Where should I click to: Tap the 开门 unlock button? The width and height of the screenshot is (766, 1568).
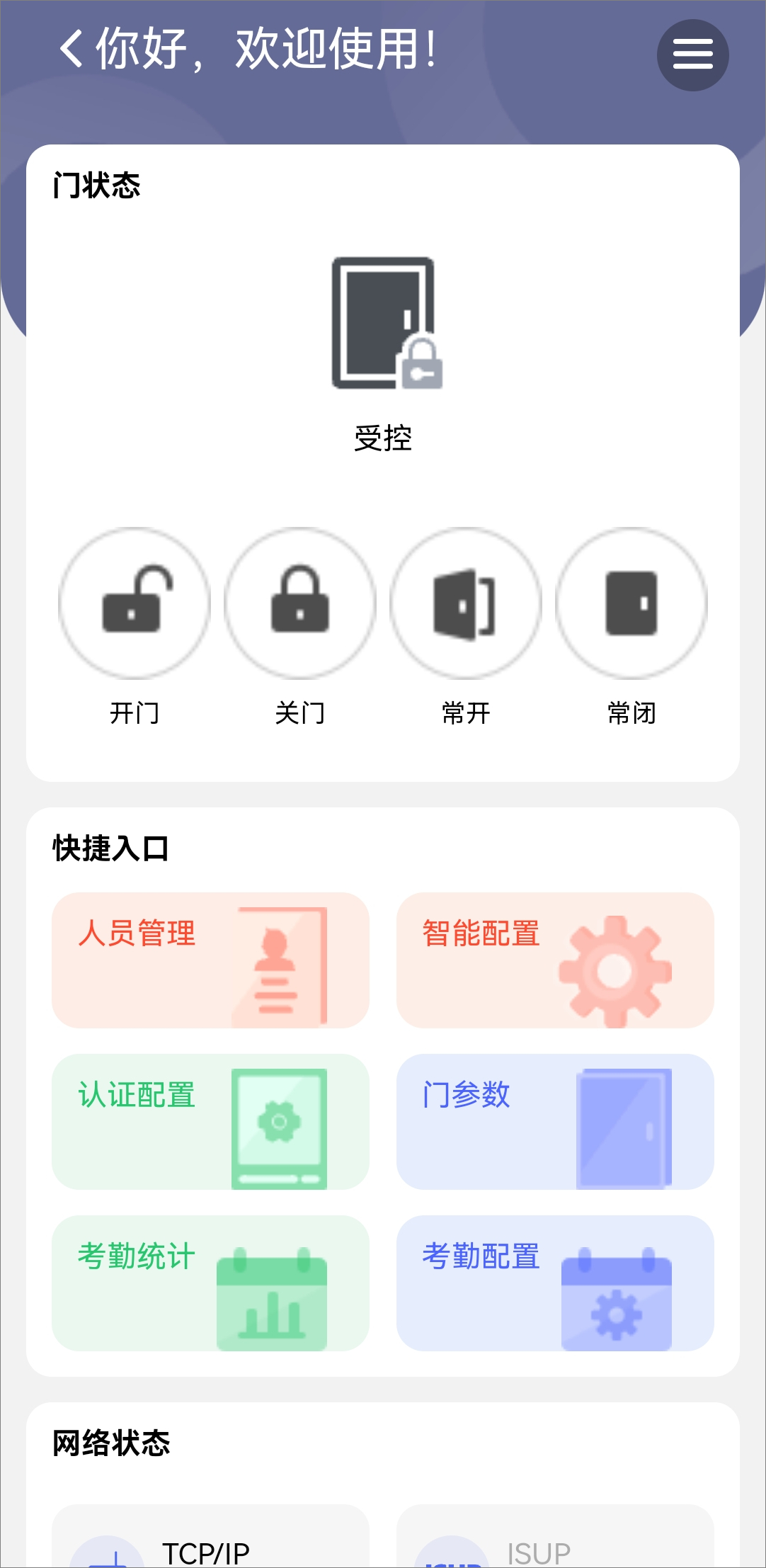(x=135, y=603)
